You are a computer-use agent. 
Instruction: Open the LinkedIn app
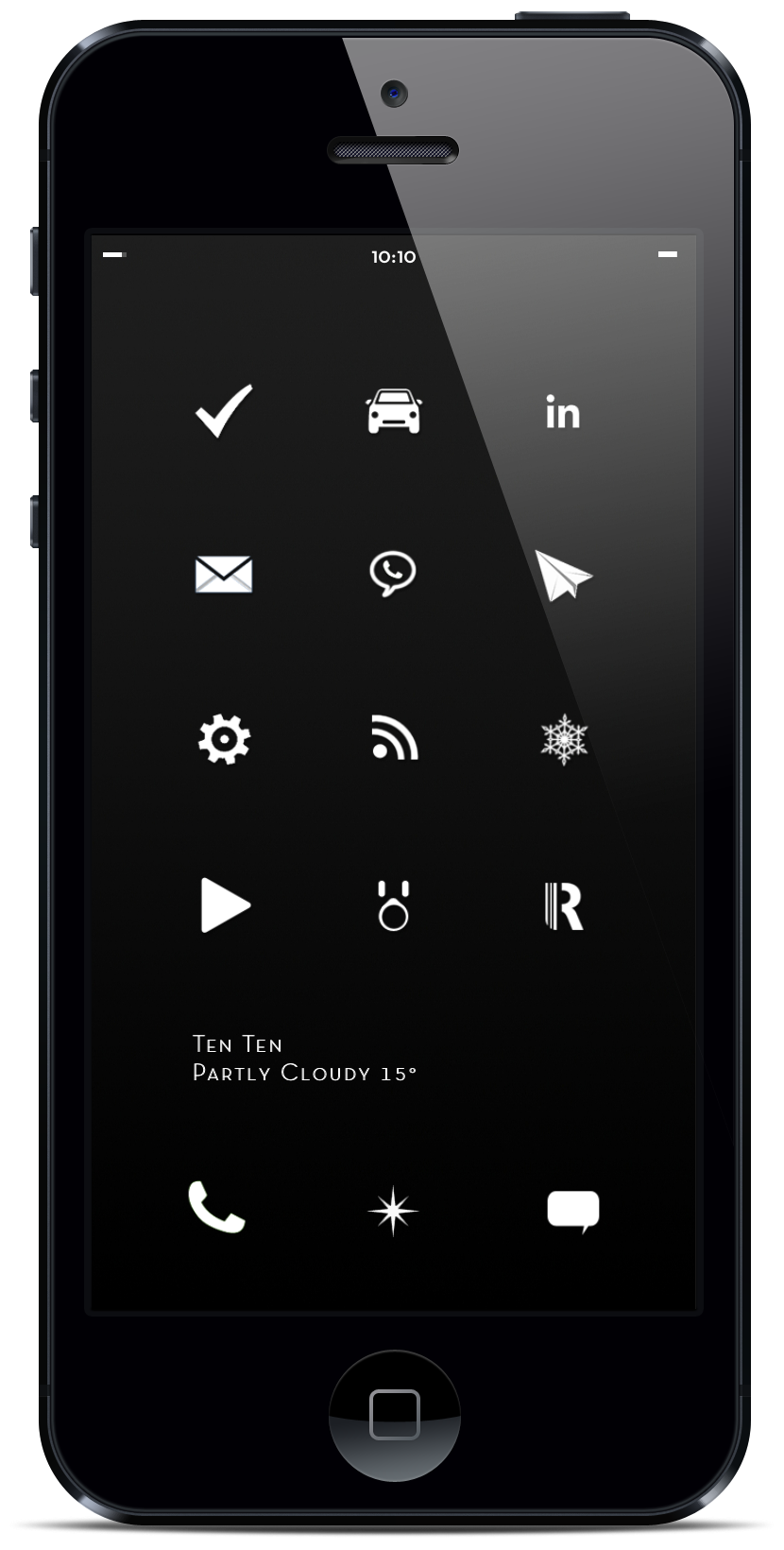(563, 413)
